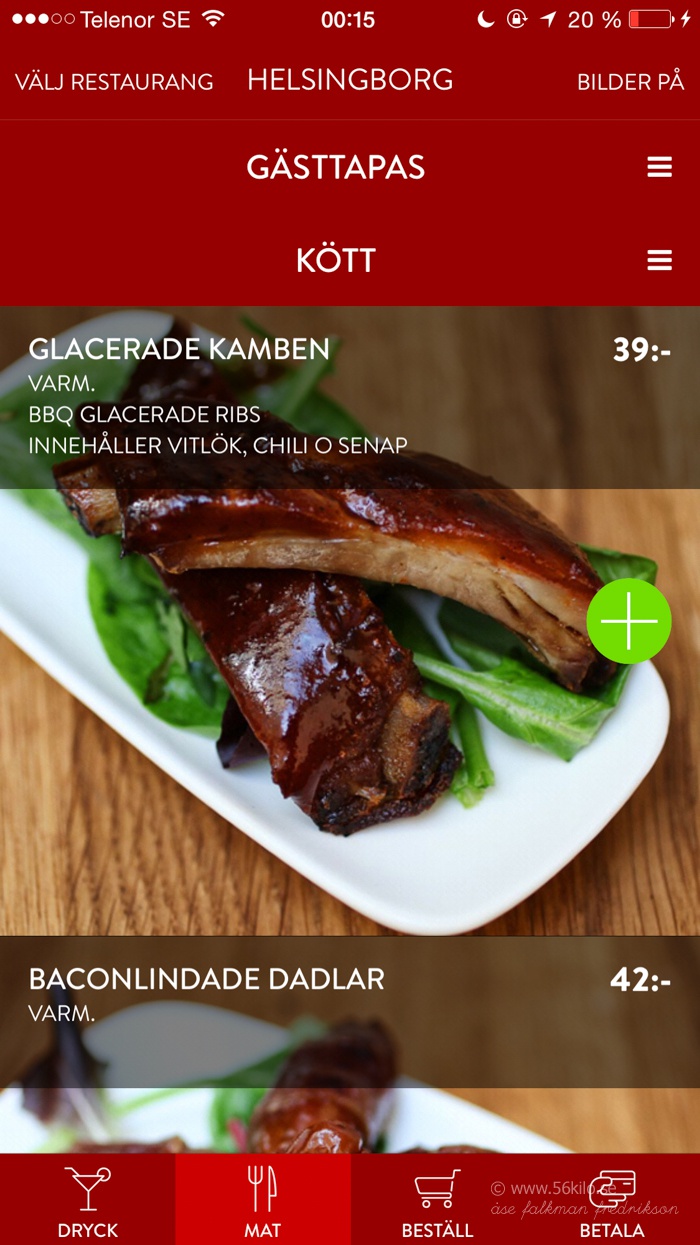Expand the Kött section menu

point(659,260)
